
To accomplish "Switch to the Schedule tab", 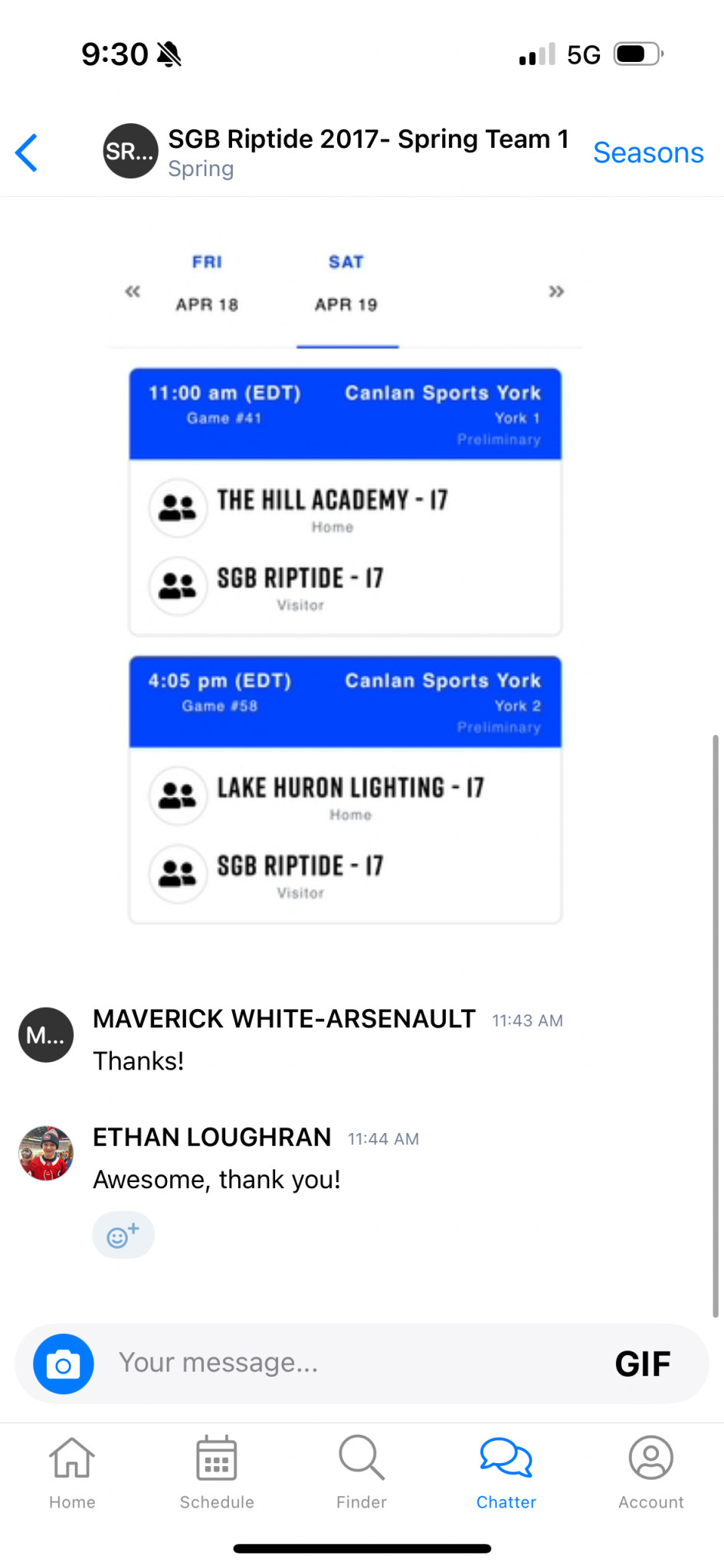I will point(217,1472).
